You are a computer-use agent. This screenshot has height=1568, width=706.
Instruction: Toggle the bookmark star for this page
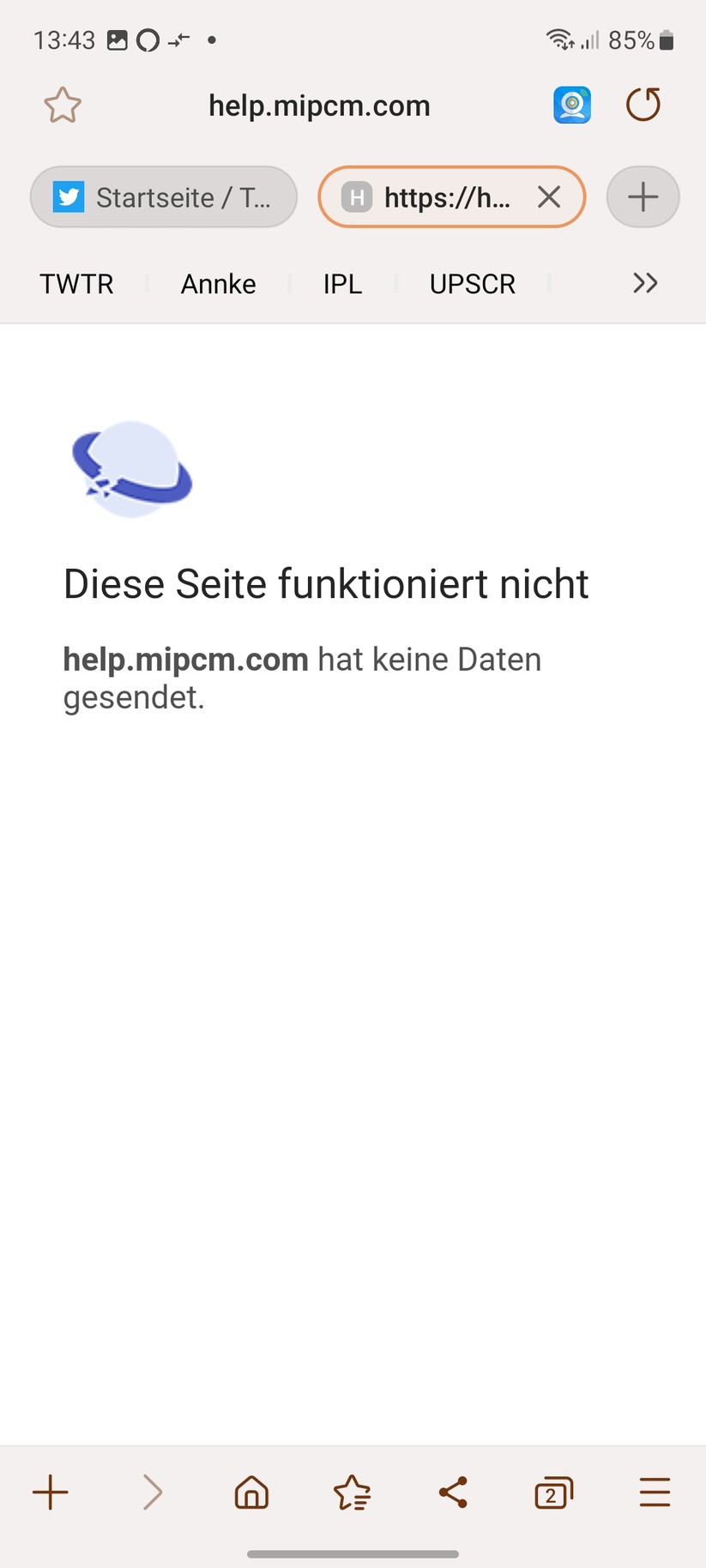61,105
